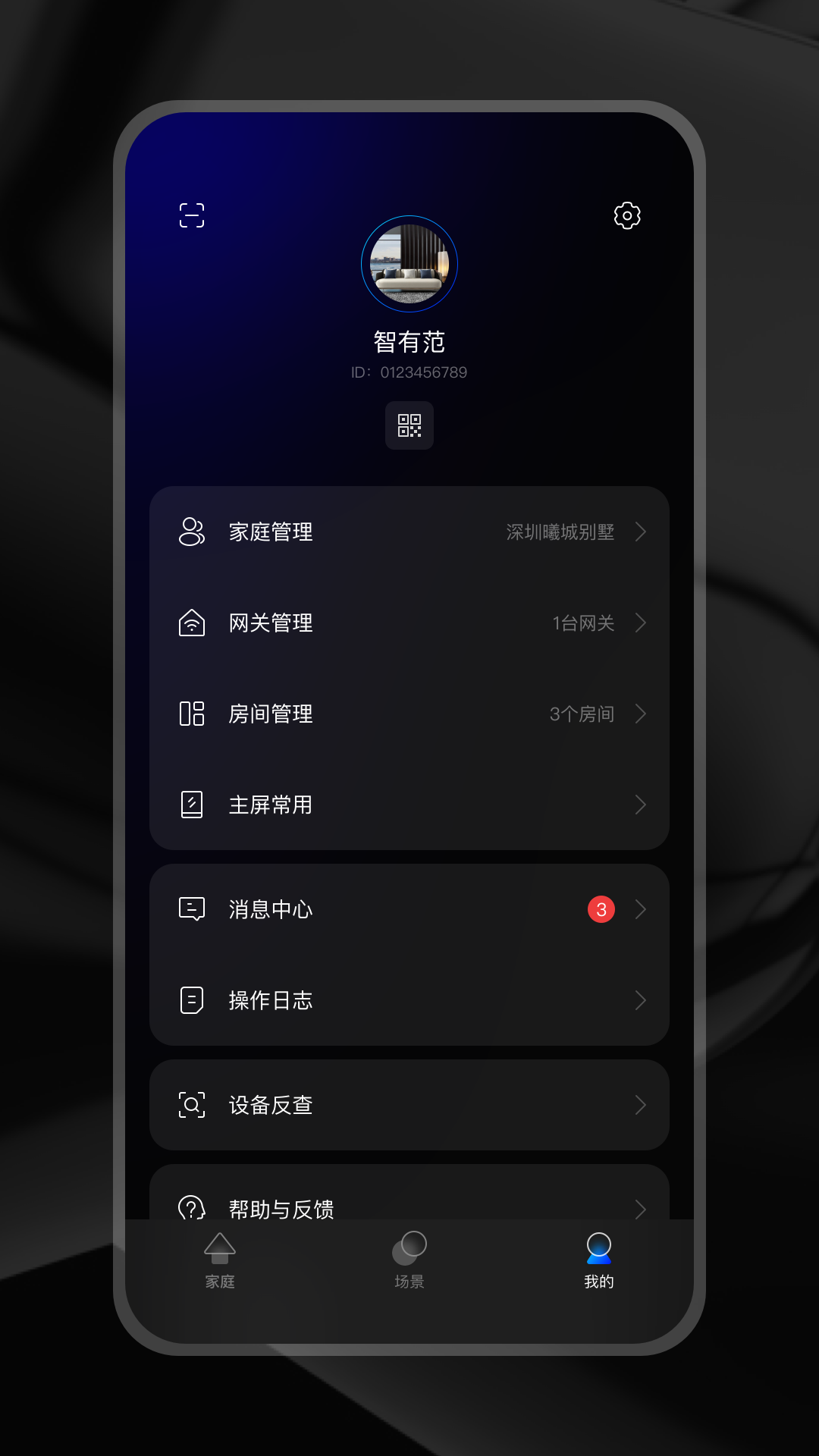The image size is (819, 1456).
Task: Open the 设备反查 search icon
Action: coord(192,1105)
